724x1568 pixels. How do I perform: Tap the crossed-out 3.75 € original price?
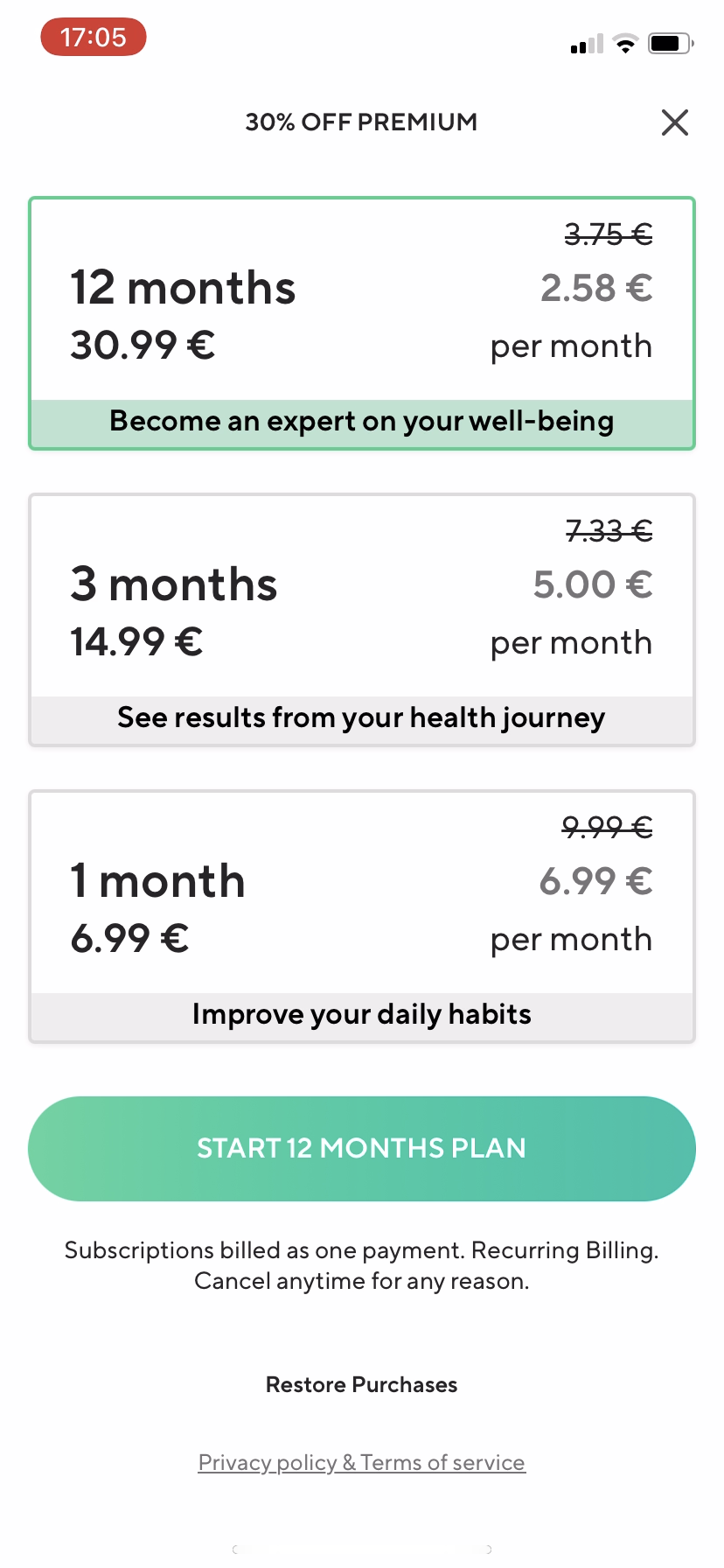pyautogui.click(x=608, y=234)
